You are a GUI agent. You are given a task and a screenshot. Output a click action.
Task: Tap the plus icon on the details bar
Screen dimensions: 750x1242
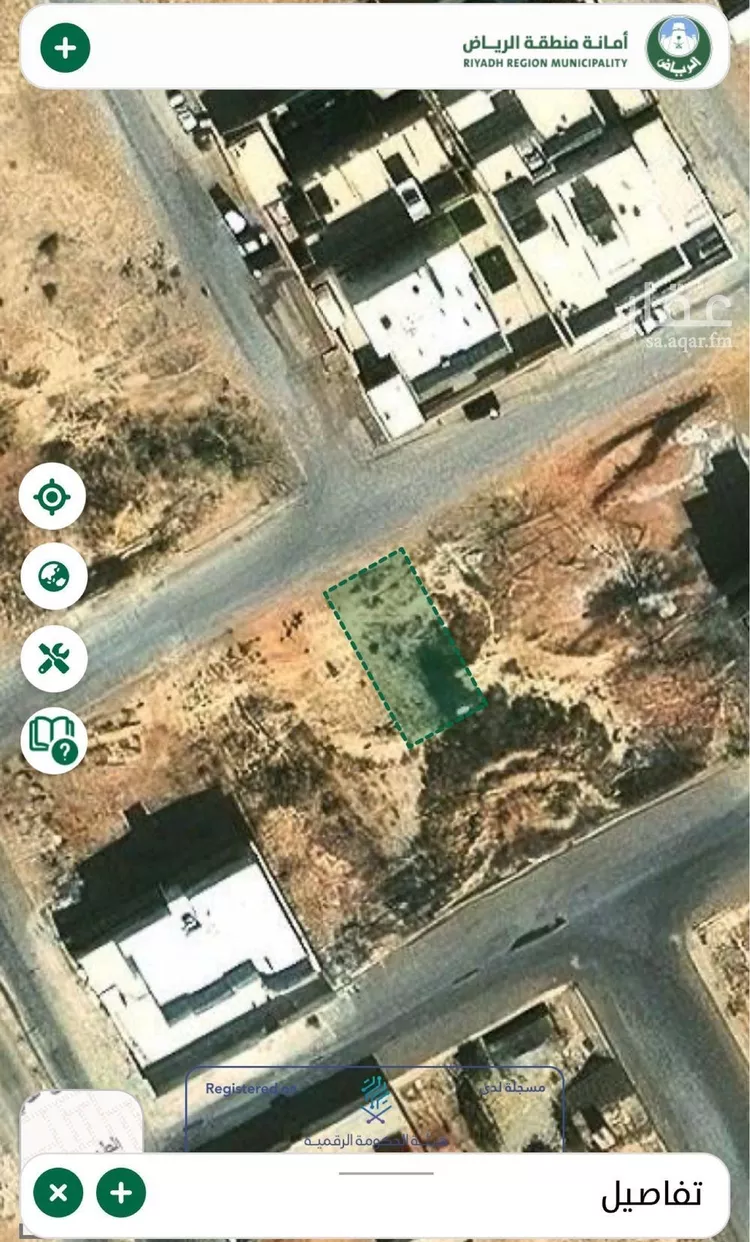tap(120, 1191)
